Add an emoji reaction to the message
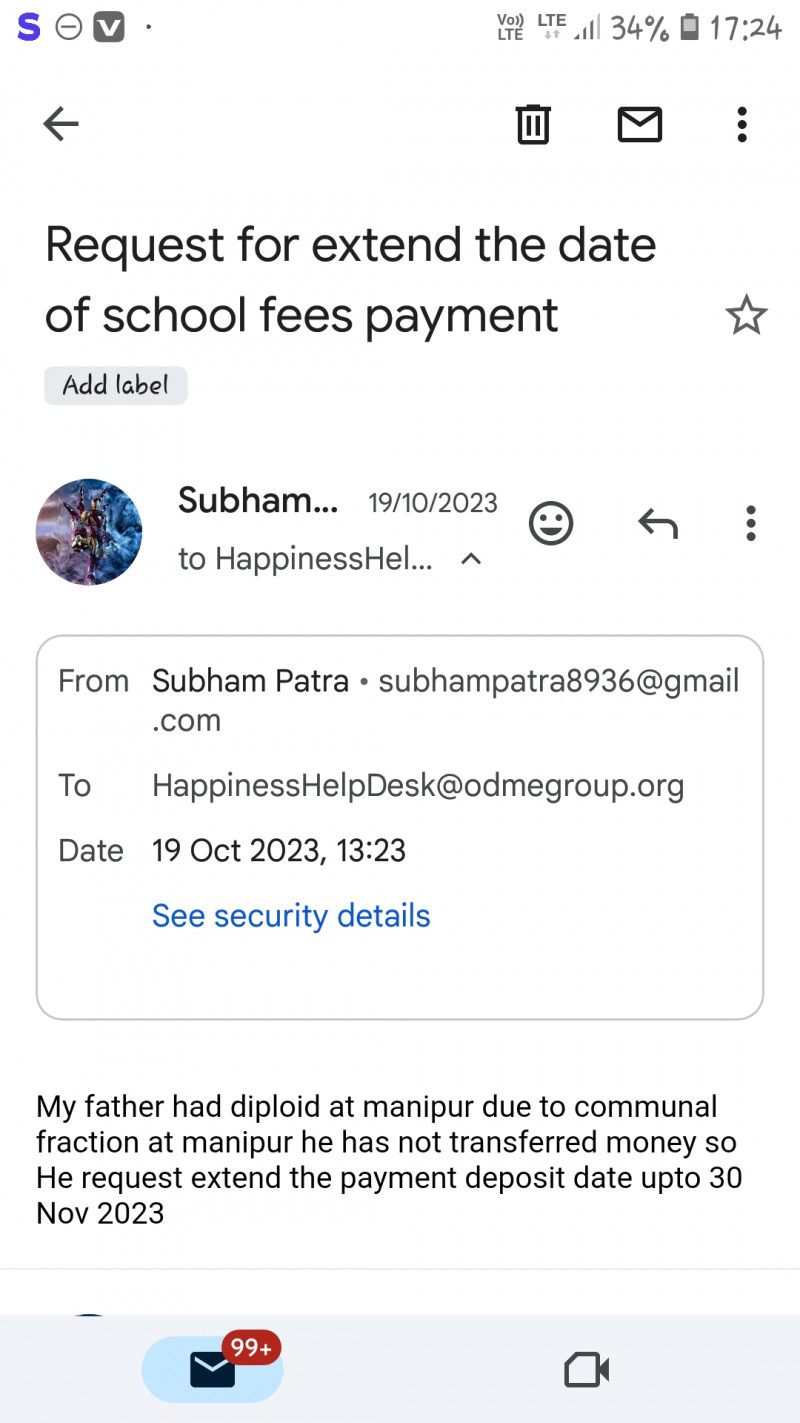This screenshot has height=1423, width=800. click(x=551, y=523)
